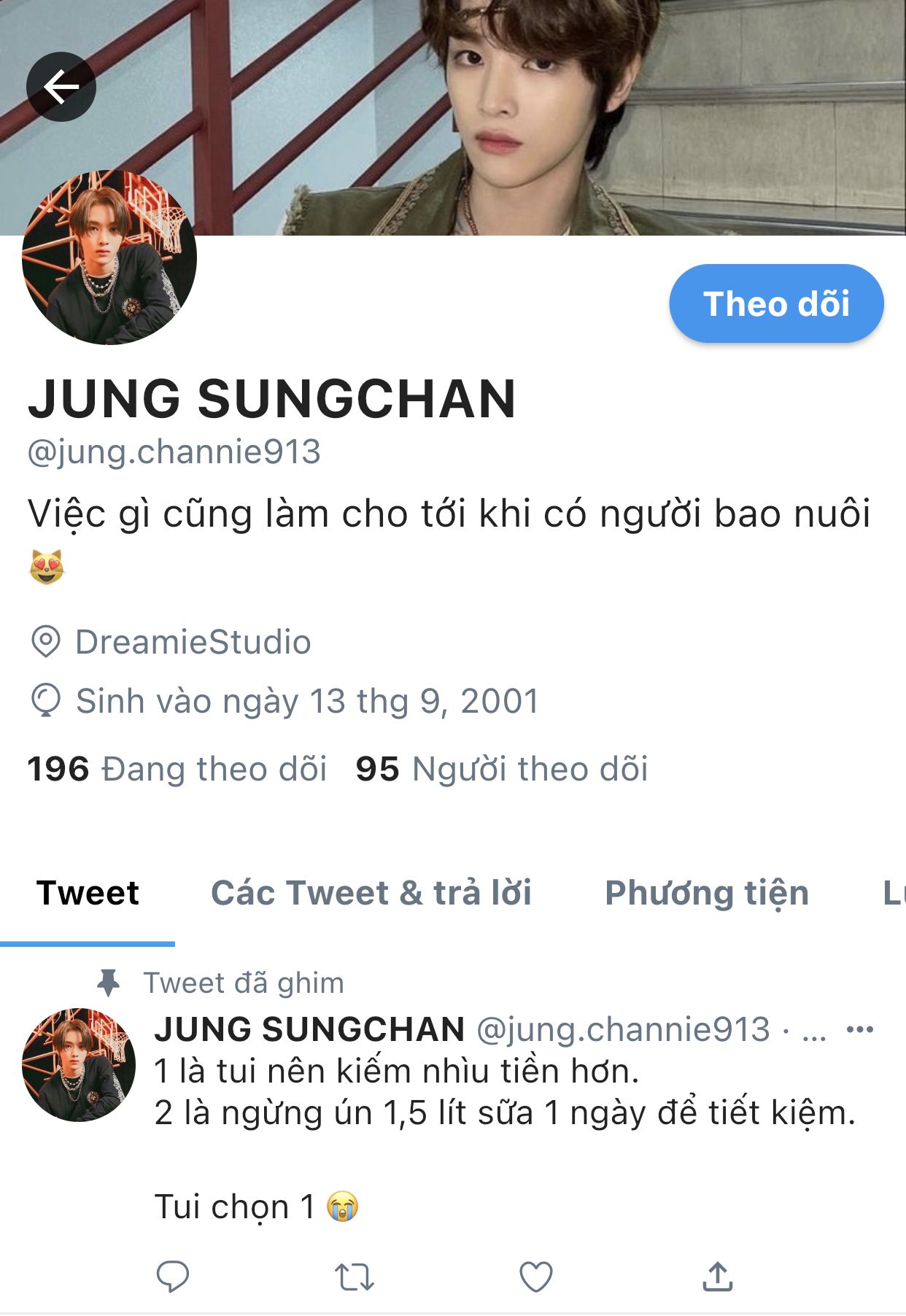Open the pinned tweet's three-dot menu
Screen dimensions: 906x1316
[859, 1029]
